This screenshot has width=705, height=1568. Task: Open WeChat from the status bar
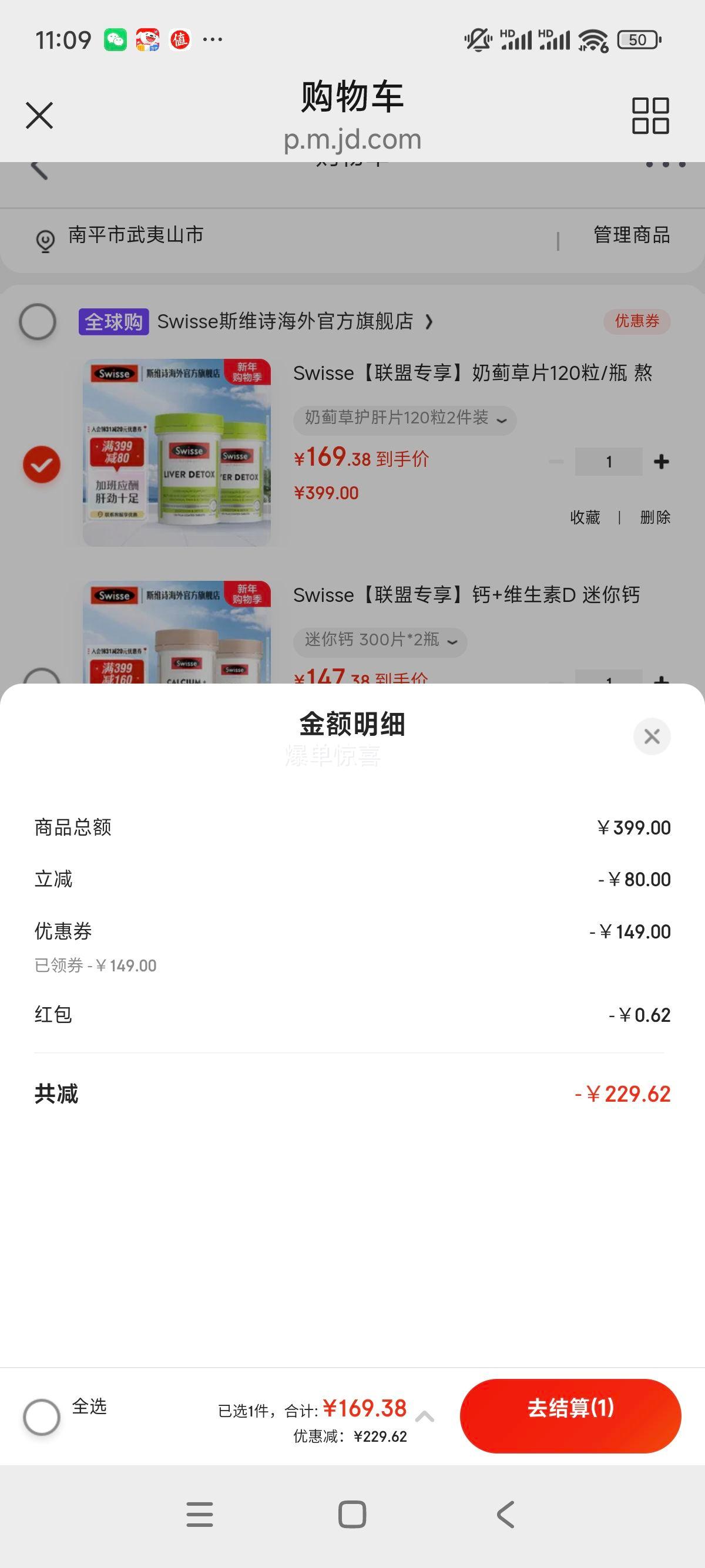click(x=116, y=40)
